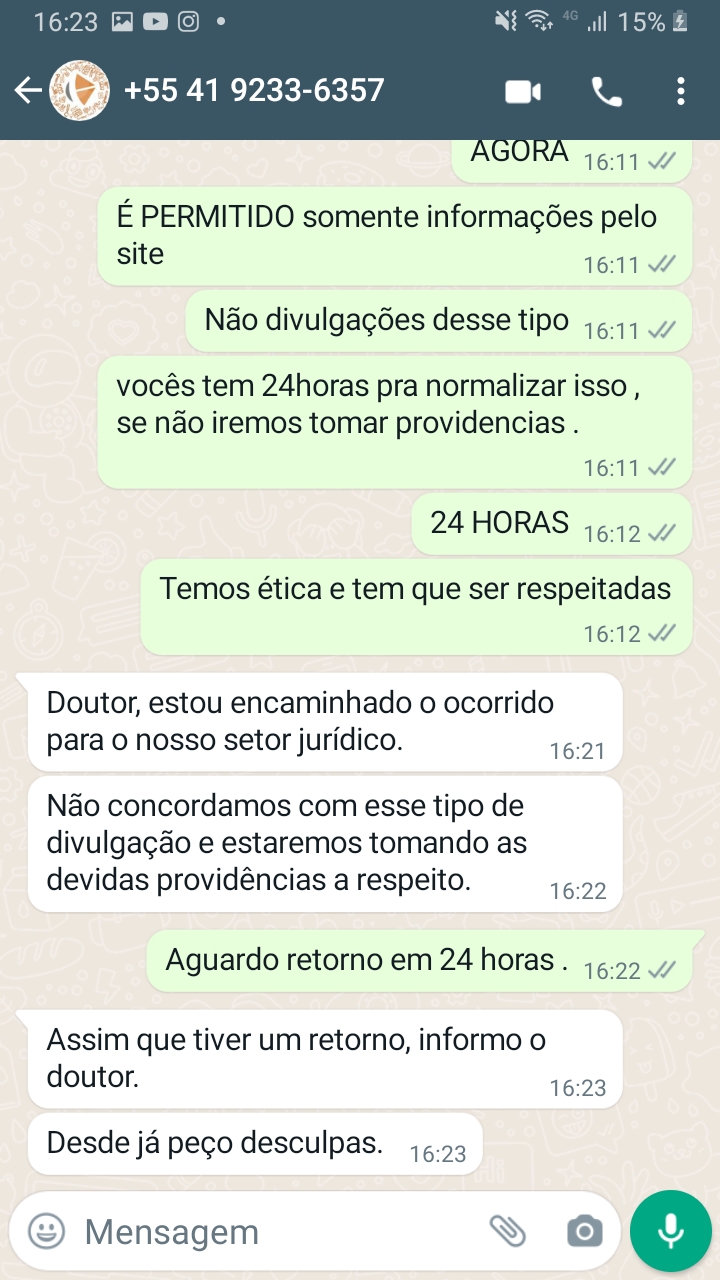Open the camera to send a photo

pyautogui.click(x=584, y=1231)
